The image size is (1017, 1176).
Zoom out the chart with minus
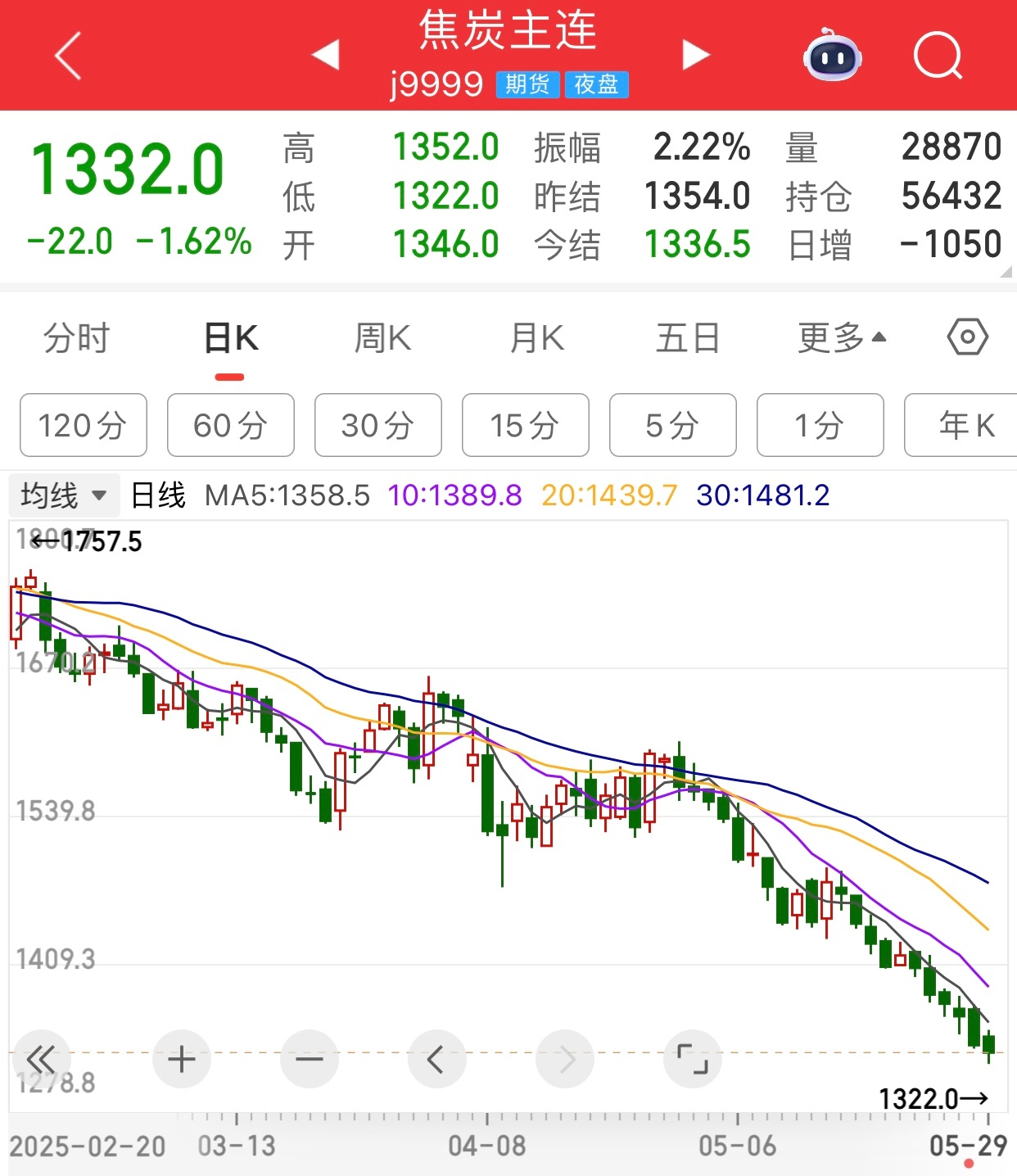[310, 1060]
